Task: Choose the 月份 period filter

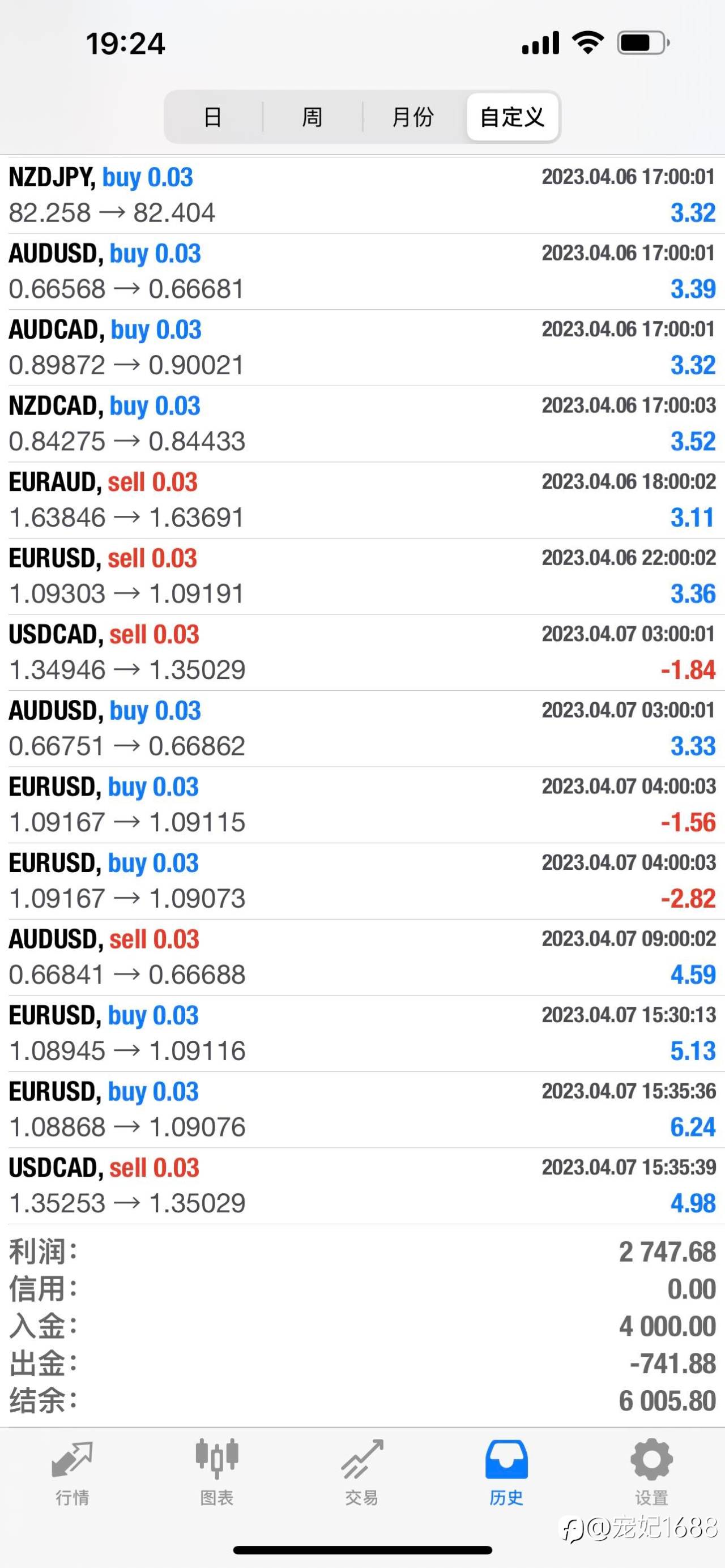Action: tap(413, 117)
